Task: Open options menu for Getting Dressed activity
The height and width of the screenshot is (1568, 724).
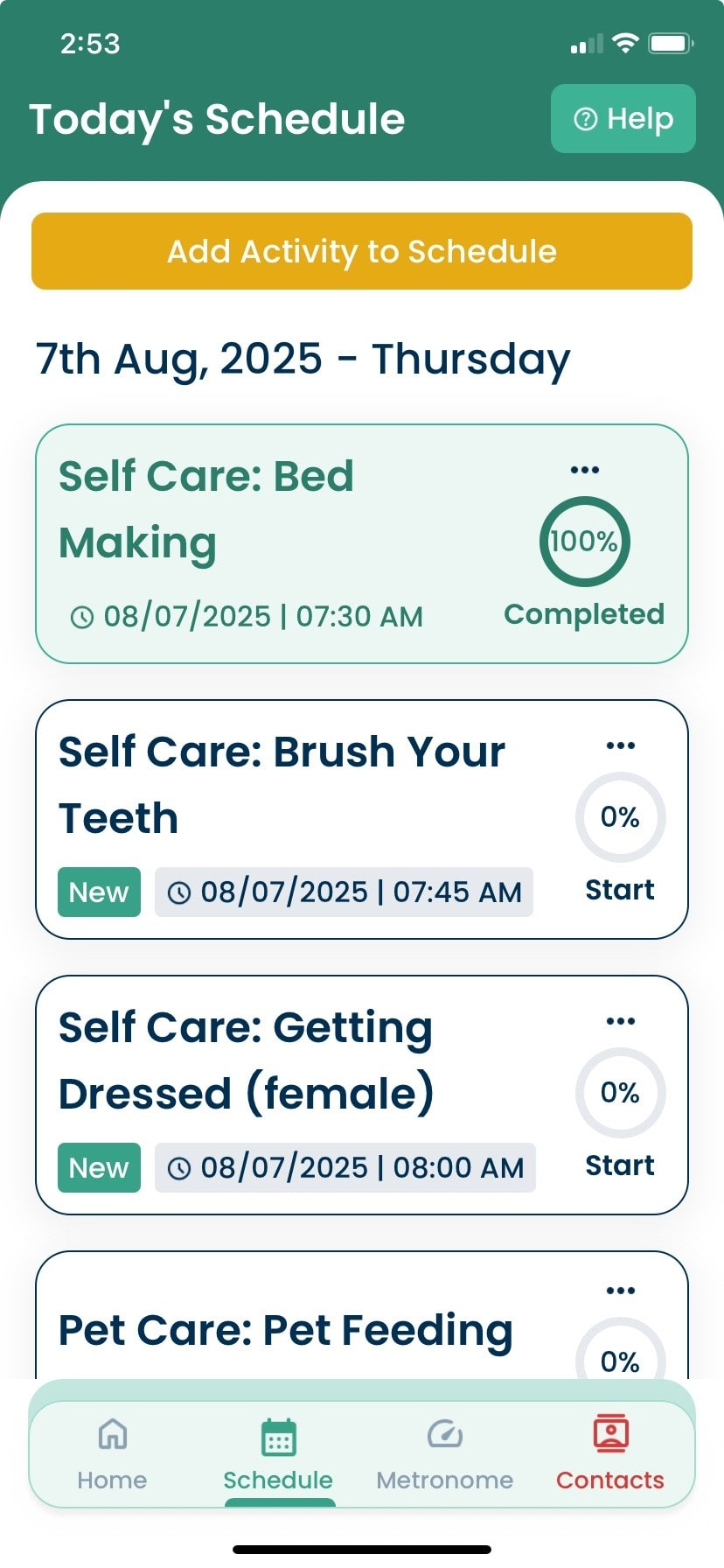Action: tap(620, 1021)
